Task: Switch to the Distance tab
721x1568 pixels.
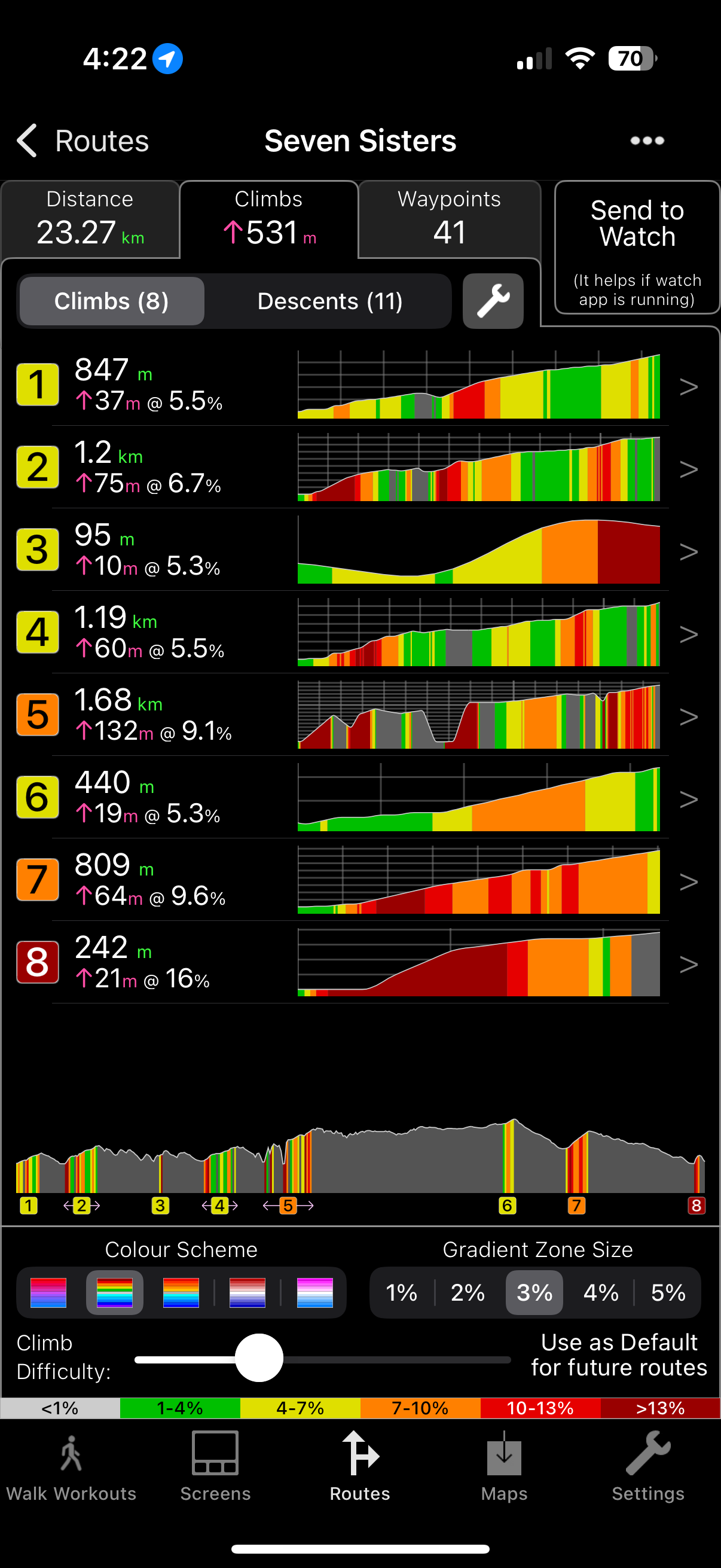Action: pyautogui.click(x=90, y=219)
